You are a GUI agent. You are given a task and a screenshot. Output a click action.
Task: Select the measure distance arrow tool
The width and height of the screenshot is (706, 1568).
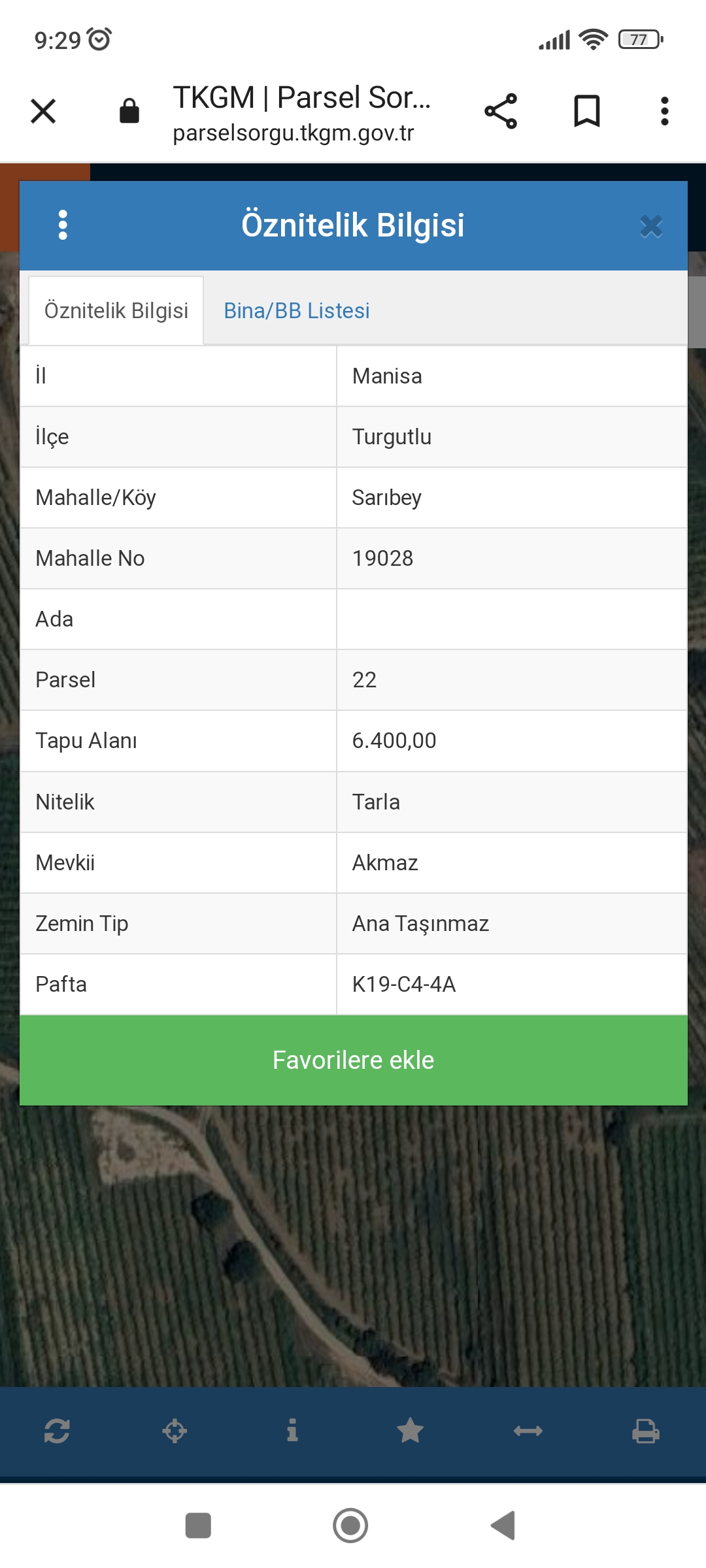click(x=528, y=1431)
